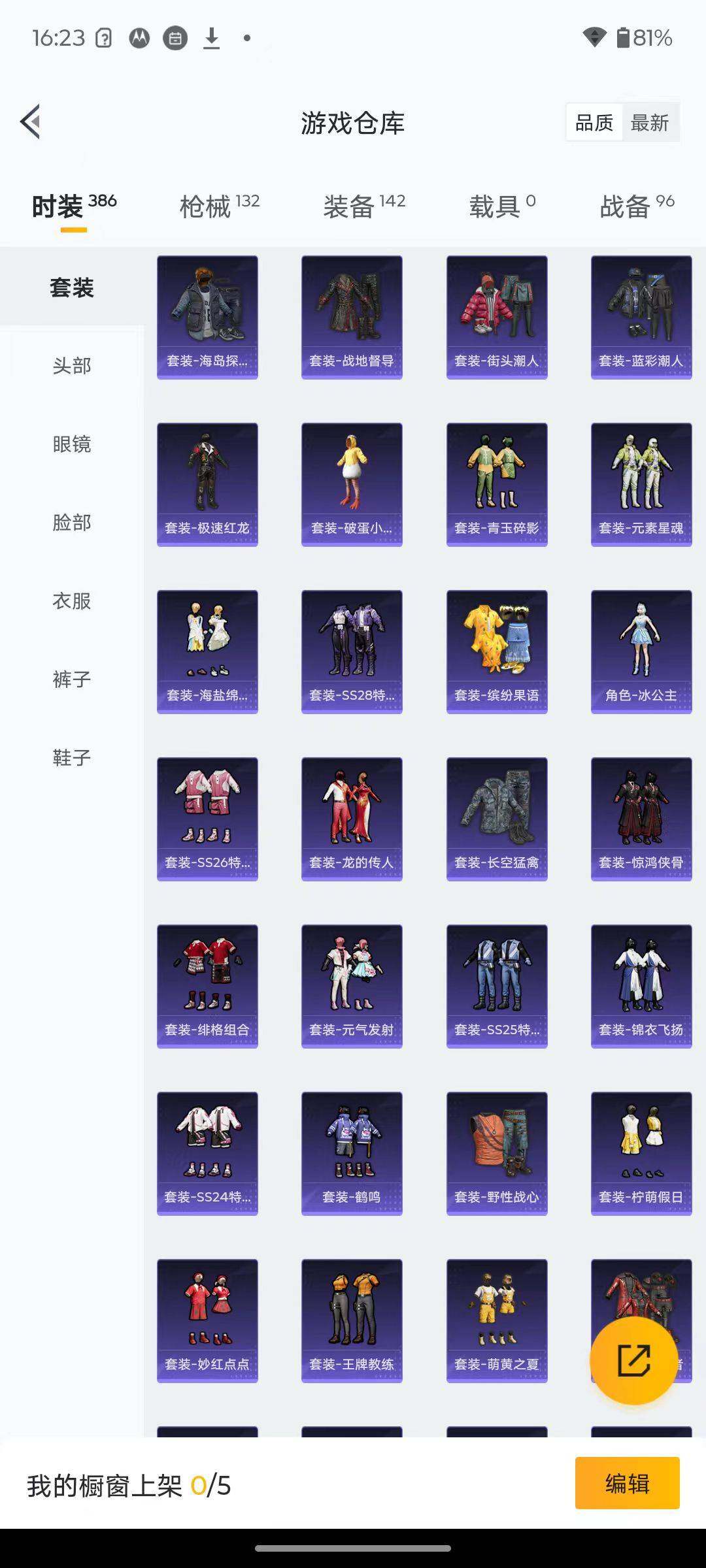The height and width of the screenshot is (1568, 706).
Task: Select the 鞋子 category
Action: [x=72, y=758]
